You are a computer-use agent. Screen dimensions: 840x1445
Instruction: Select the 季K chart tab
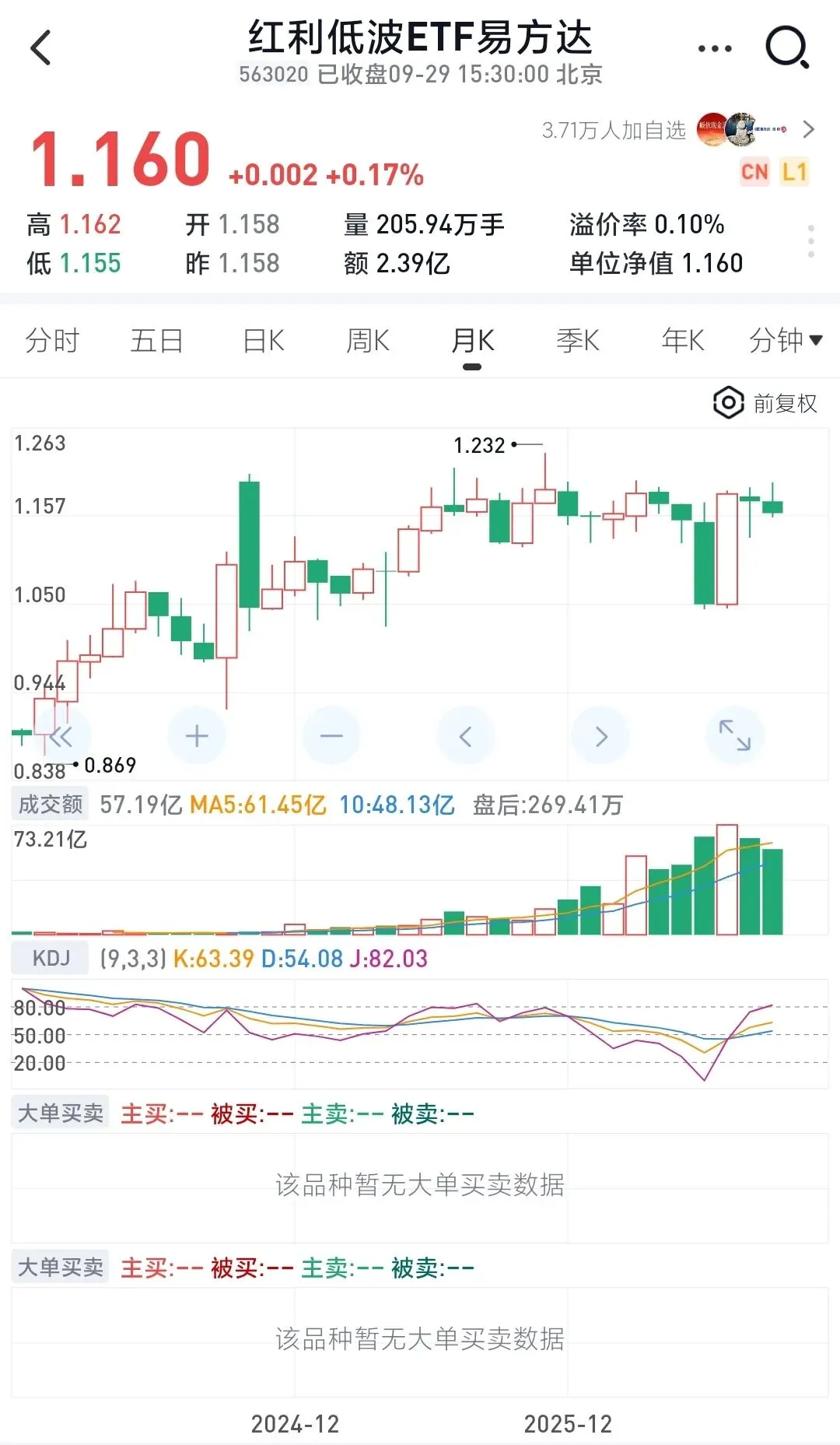tap(577, 340)
